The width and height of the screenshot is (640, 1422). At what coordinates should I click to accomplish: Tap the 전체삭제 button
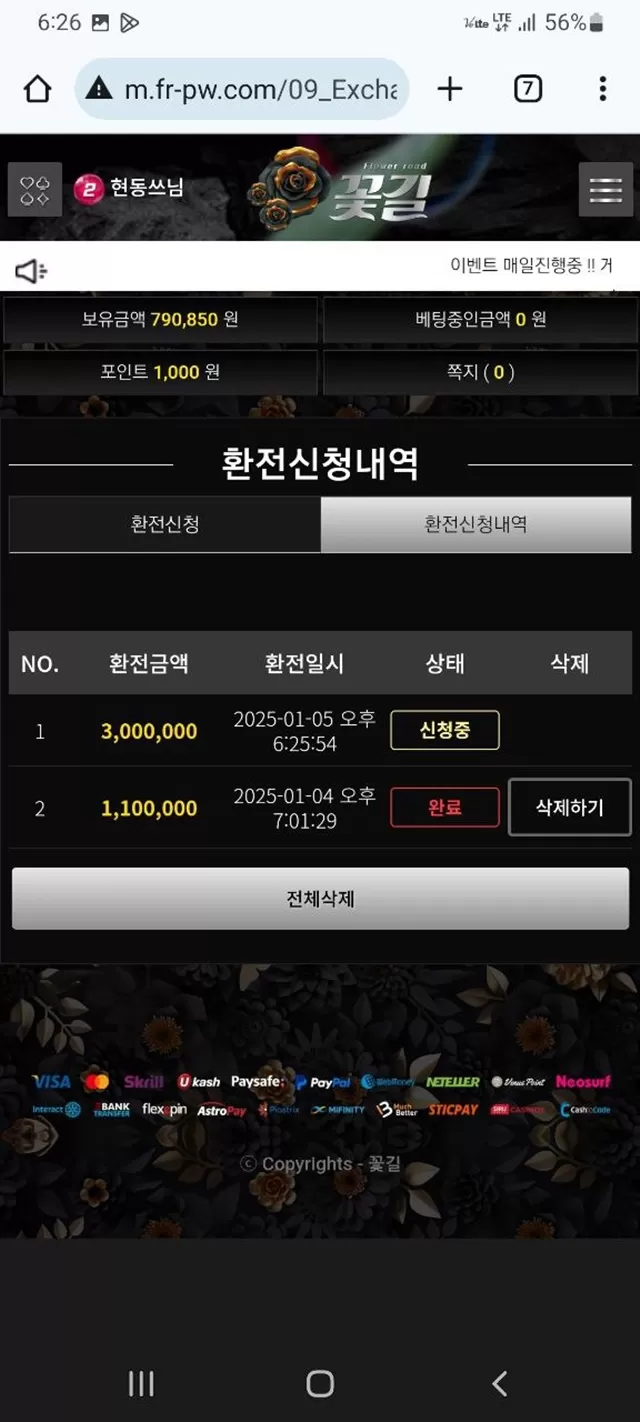coord(320,898)
